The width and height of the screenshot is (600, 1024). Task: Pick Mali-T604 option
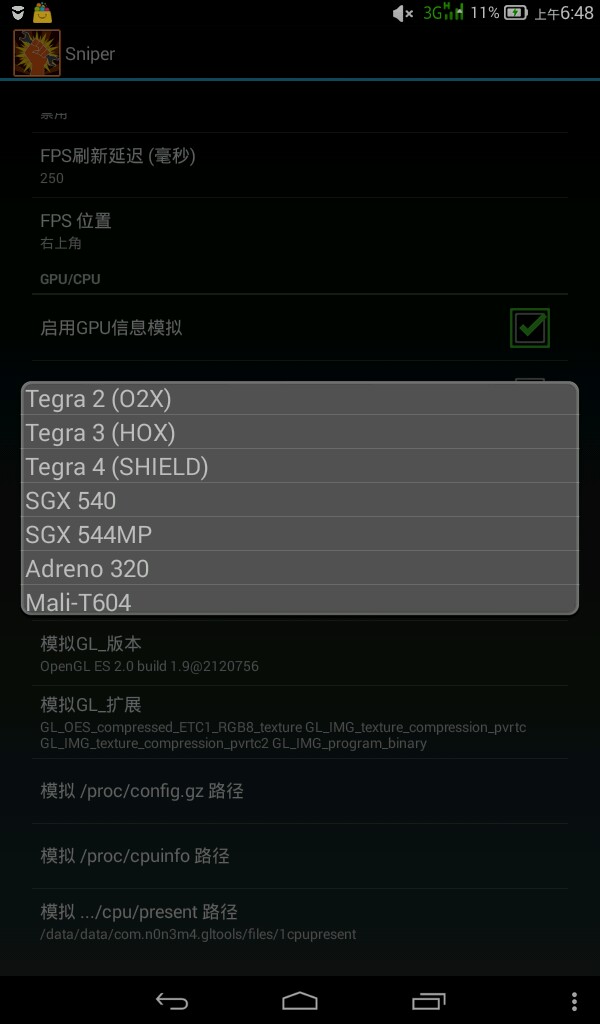(299, 601)
